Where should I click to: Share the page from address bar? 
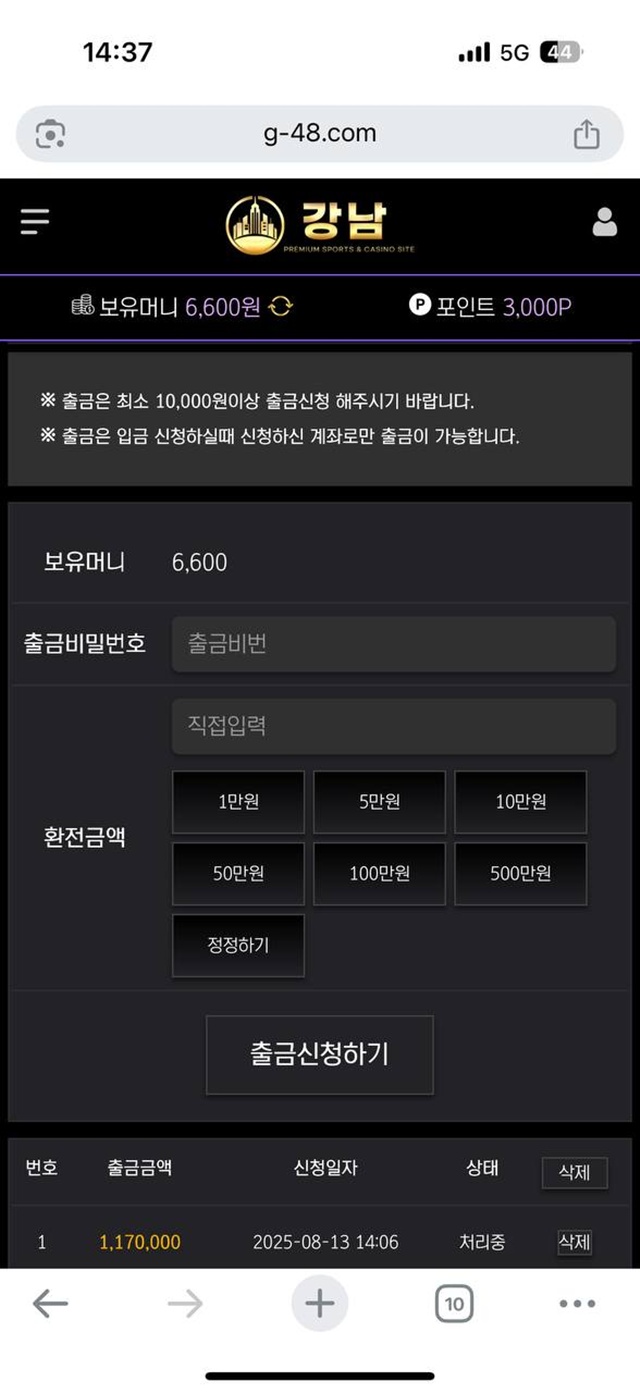tap(586, 134)
